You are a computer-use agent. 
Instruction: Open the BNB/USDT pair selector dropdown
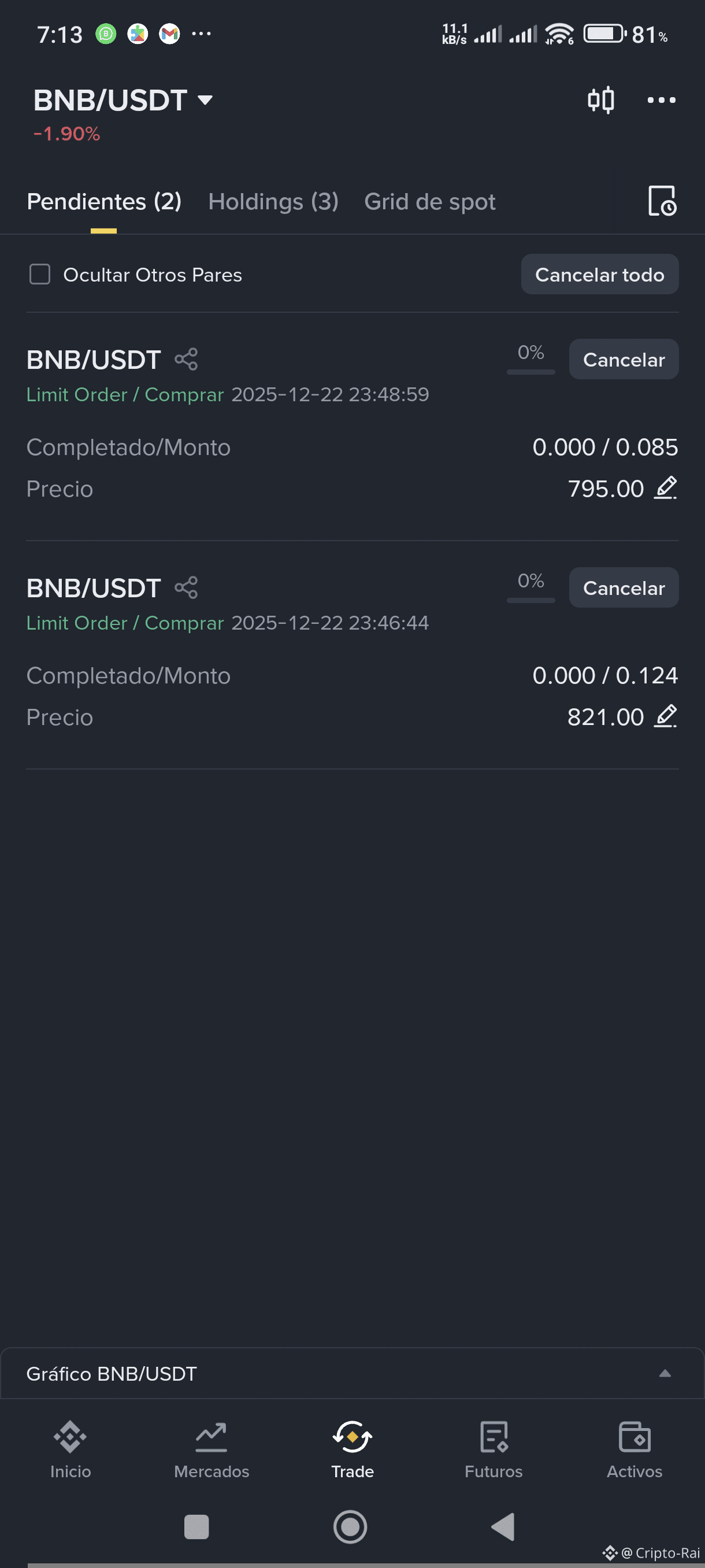click(123, 101)
